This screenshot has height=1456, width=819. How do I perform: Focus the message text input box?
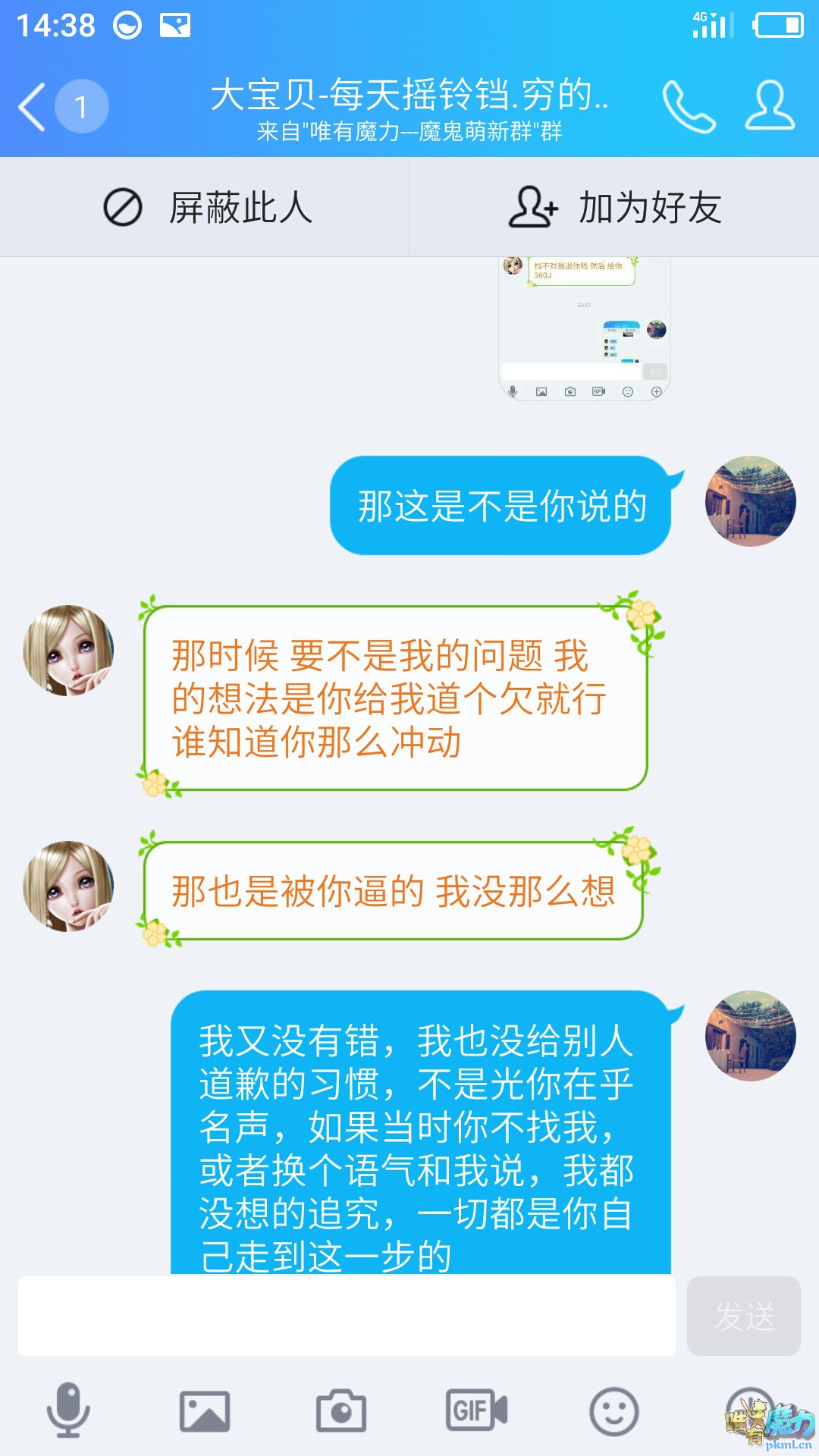pyautogui.click(x=347, y=1316)
